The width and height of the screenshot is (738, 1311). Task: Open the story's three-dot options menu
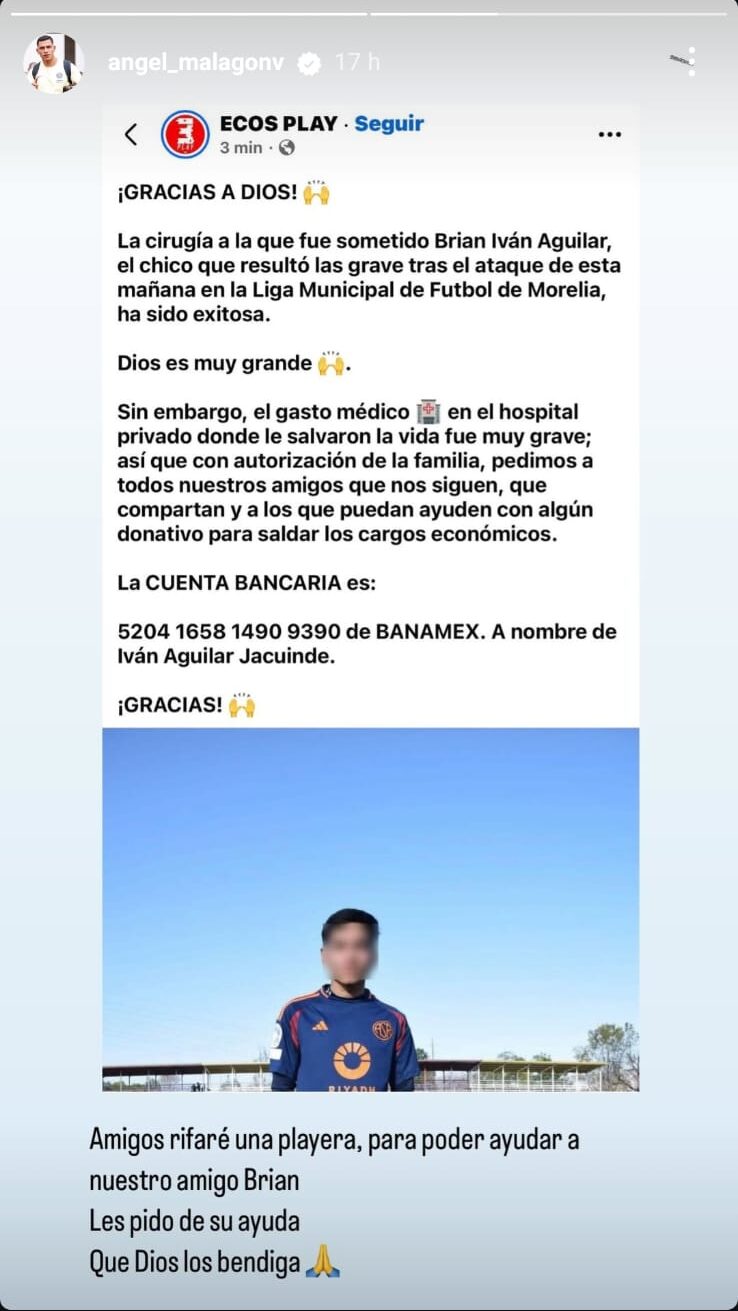tap(690, 62)
